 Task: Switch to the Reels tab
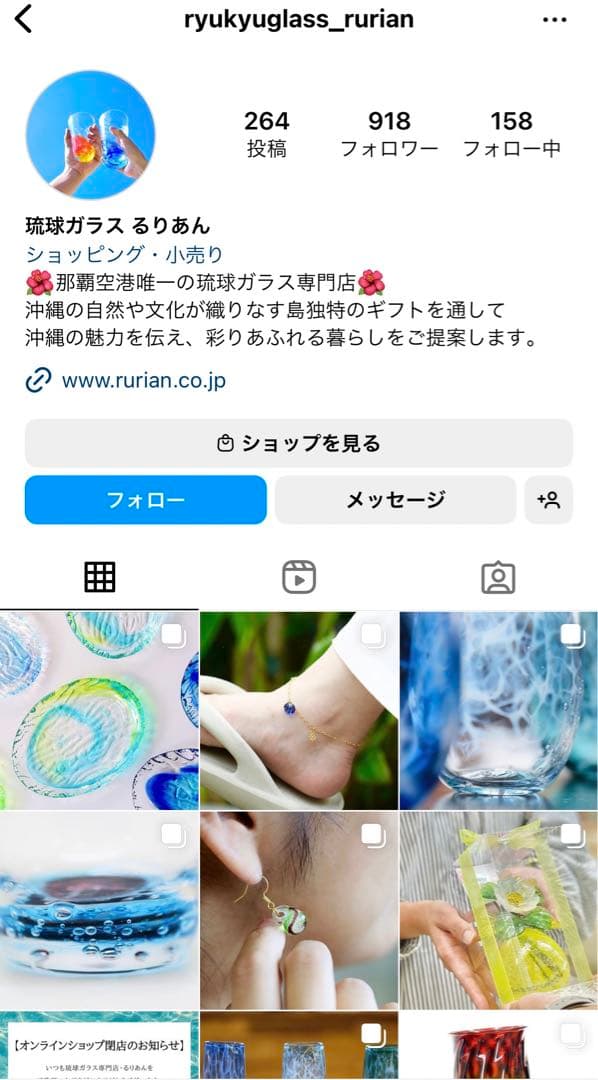tap(299, 577)
